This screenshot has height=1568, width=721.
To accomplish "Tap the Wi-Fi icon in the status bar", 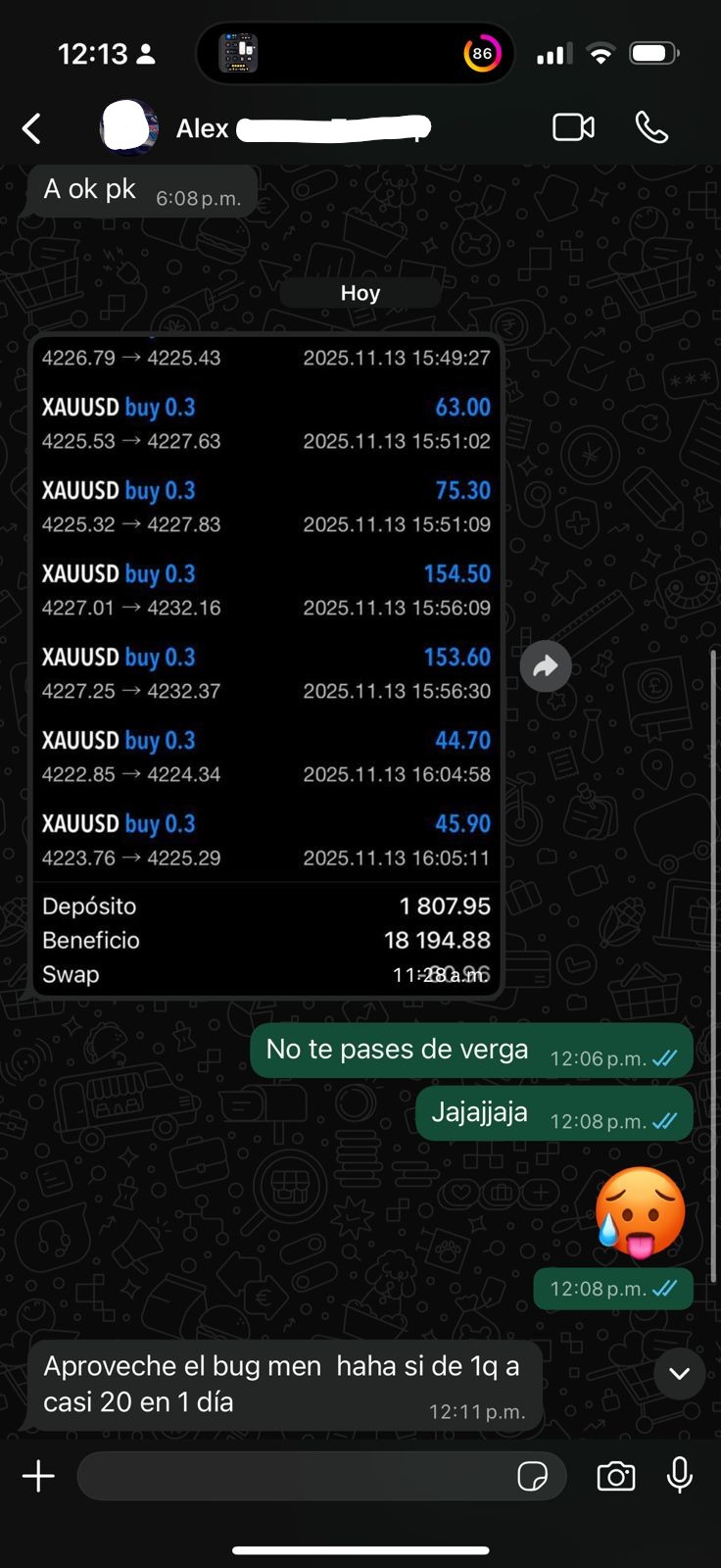I will (x=601, y=53).
